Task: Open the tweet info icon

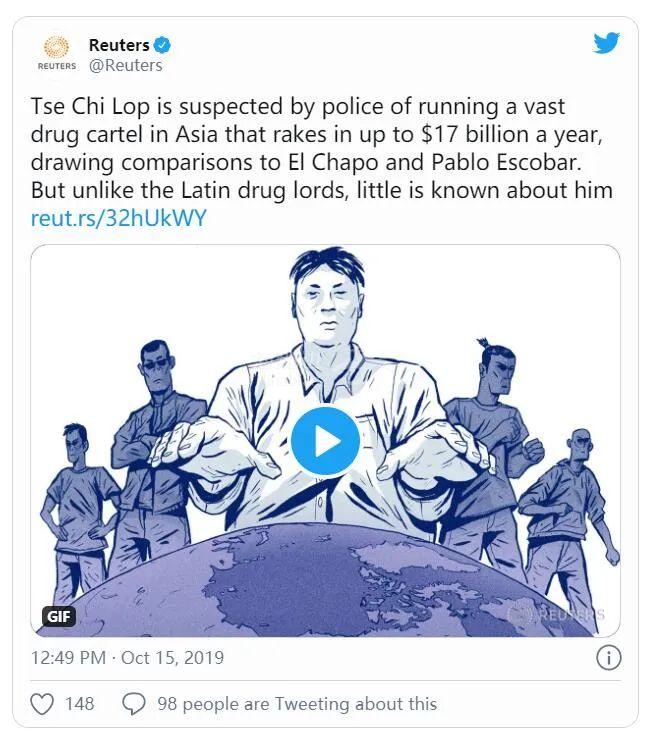Action: (x=608, y=658)
